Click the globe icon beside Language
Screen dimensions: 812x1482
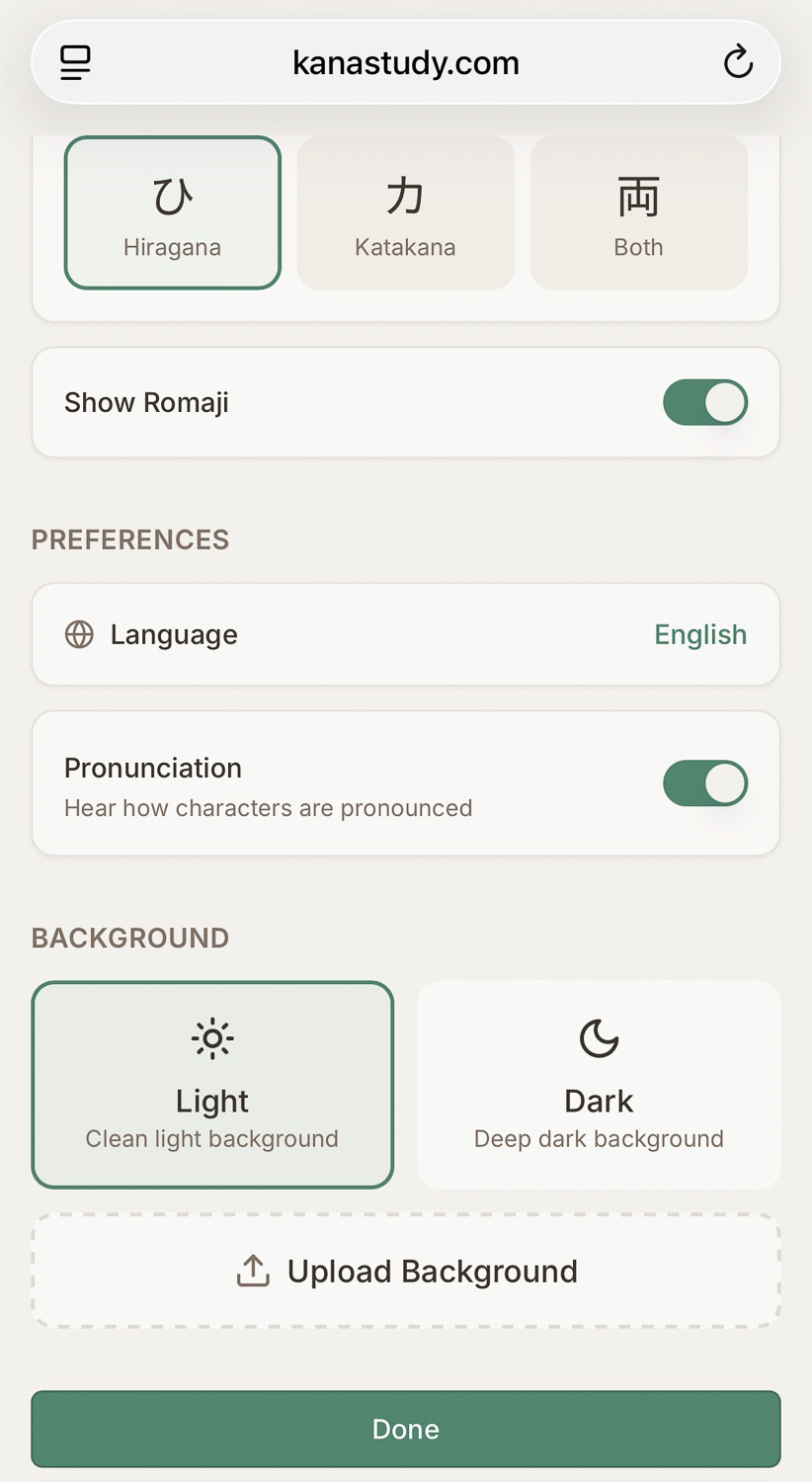[x=78, y=634]
